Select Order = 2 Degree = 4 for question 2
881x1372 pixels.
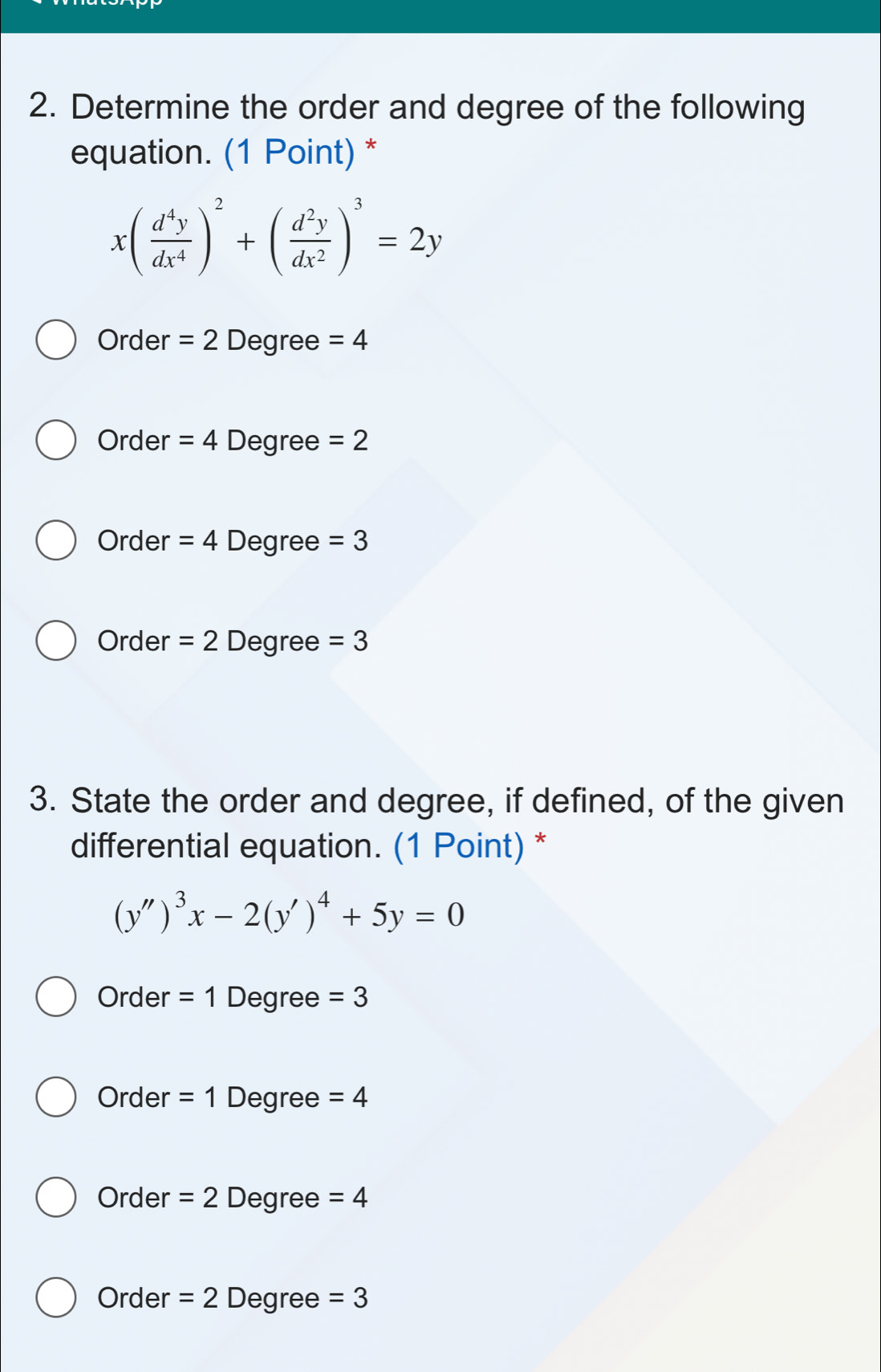pos(56,340)
